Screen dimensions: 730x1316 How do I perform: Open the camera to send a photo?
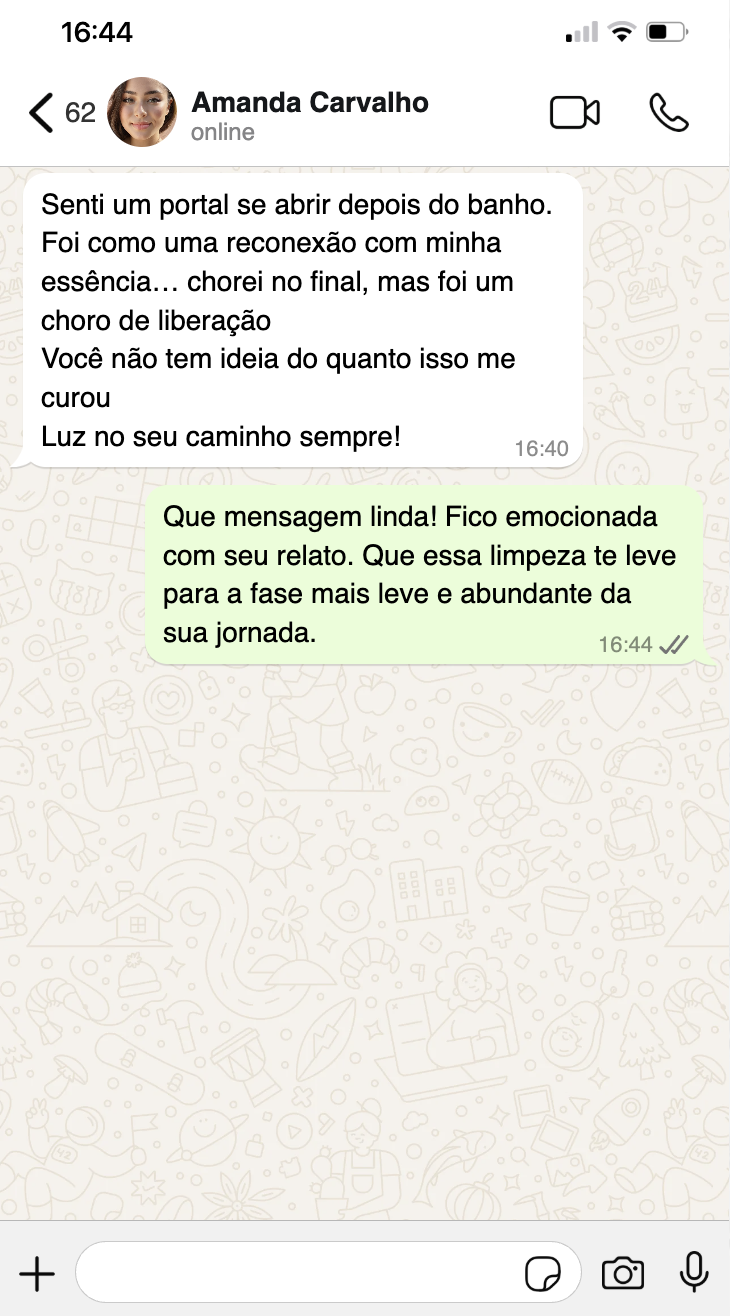tap(622, 1274)
